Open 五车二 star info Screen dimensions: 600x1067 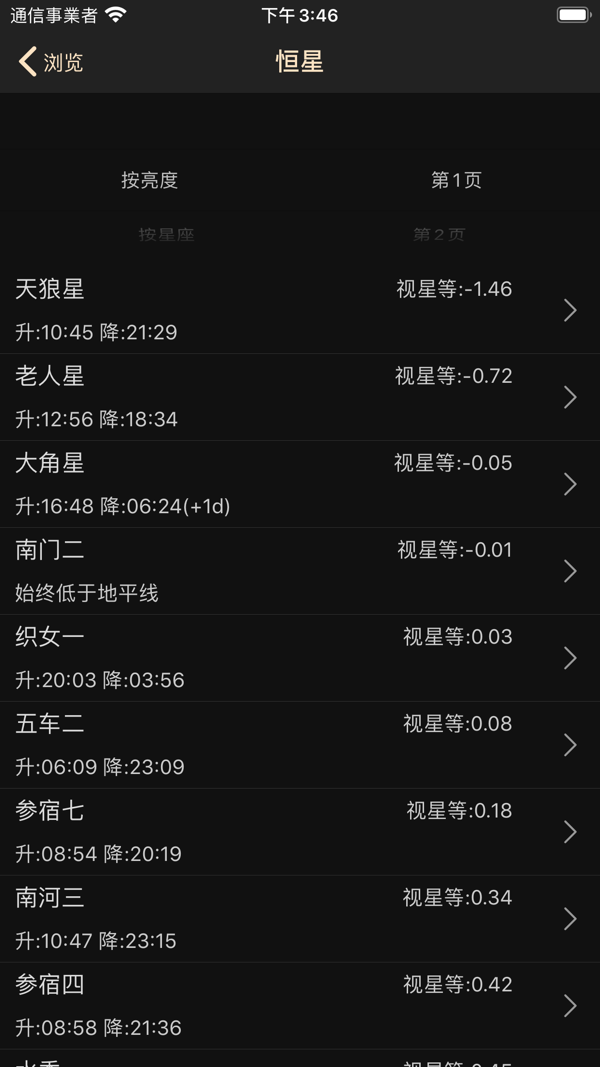[300, 745]
